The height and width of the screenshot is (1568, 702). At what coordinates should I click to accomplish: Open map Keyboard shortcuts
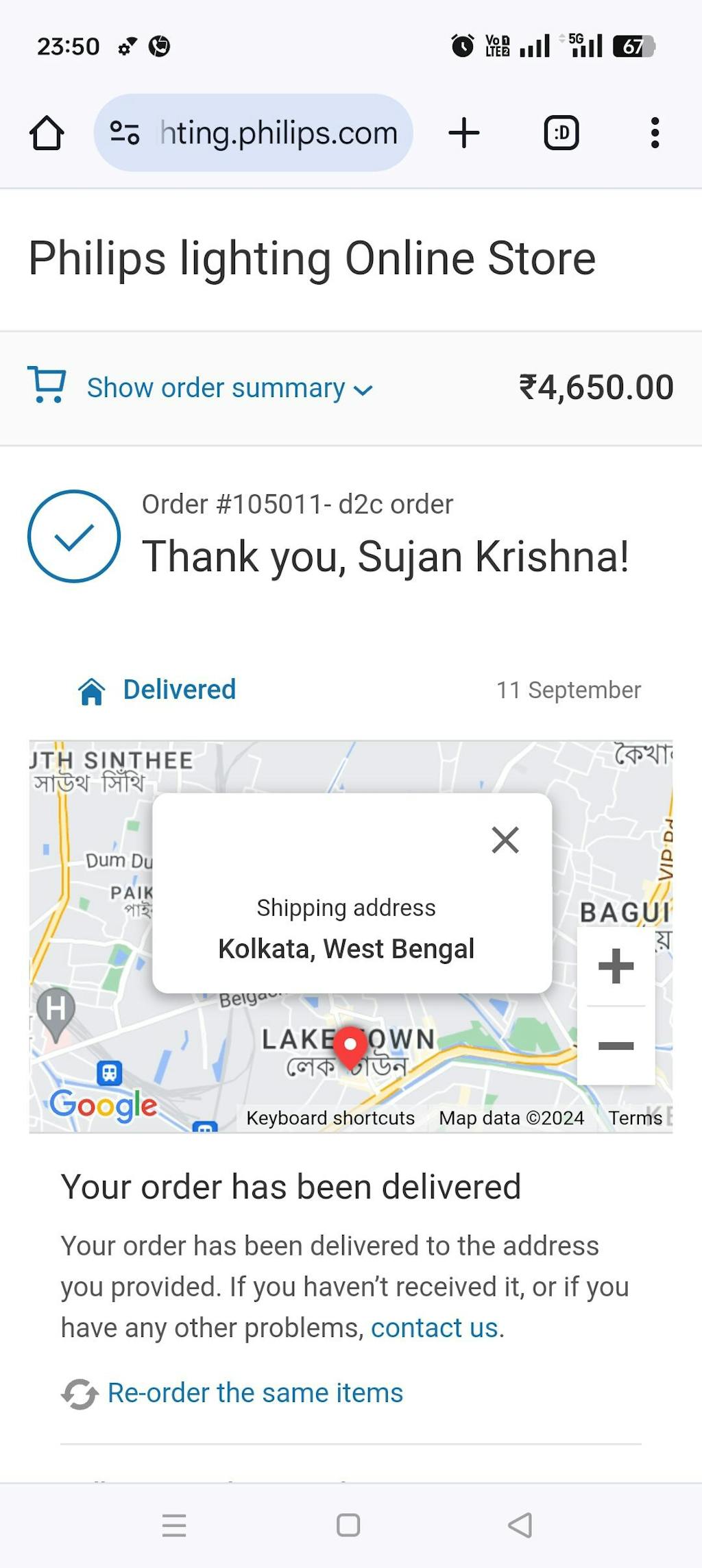[330, 1118]
